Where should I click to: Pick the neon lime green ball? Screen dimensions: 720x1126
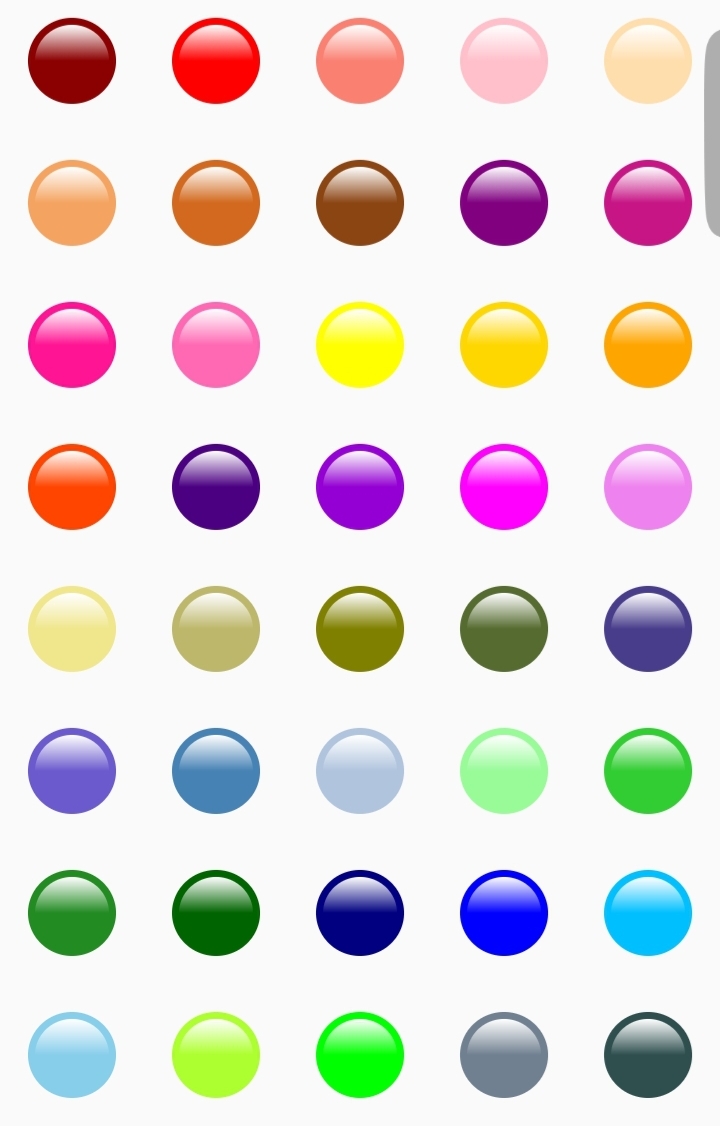(360, 1055)
